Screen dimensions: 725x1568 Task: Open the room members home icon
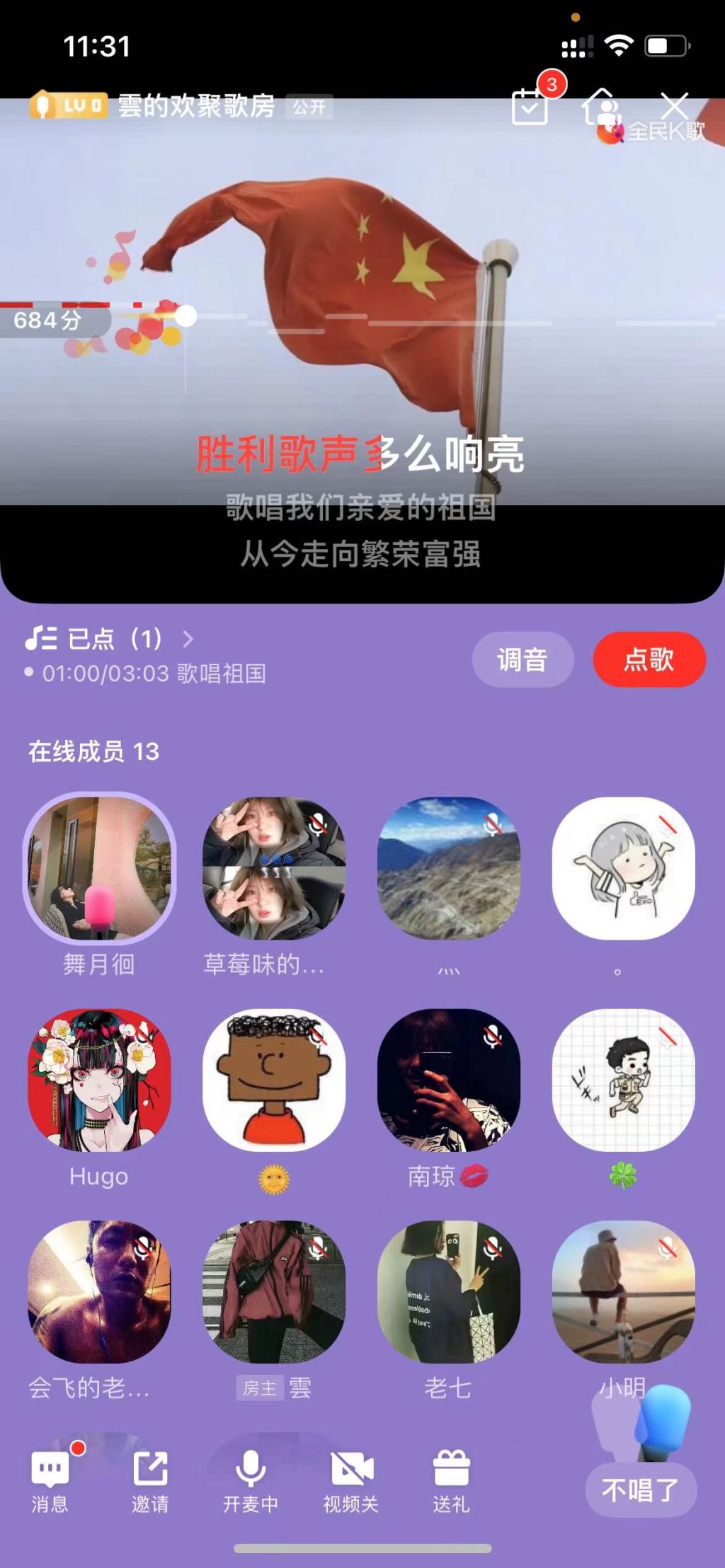[x=600, y=107]
